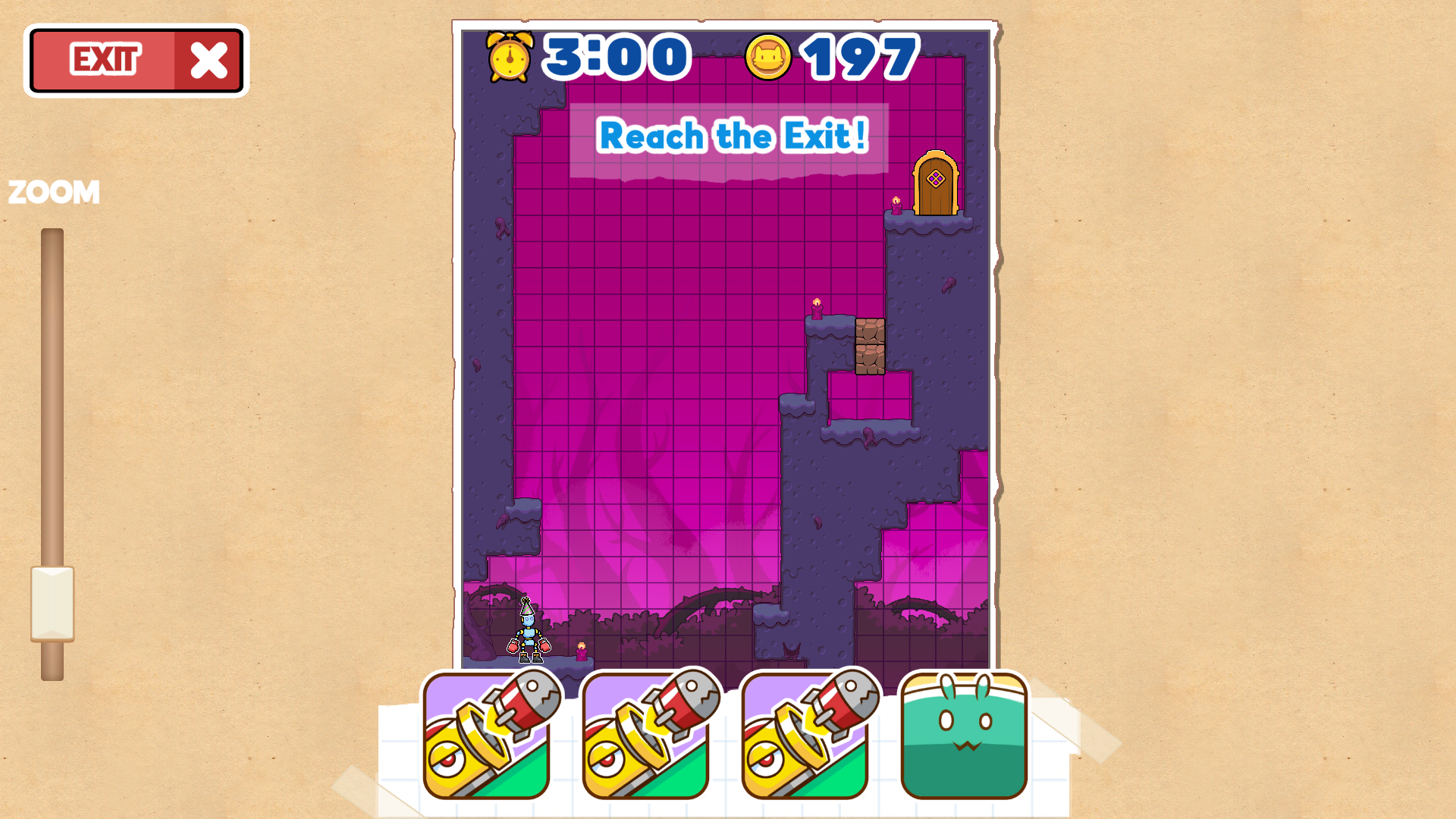The height and width of the screenshot is (819, 1456).
Task: Tap the zoom slider handle
Action: tap(52, 604)
